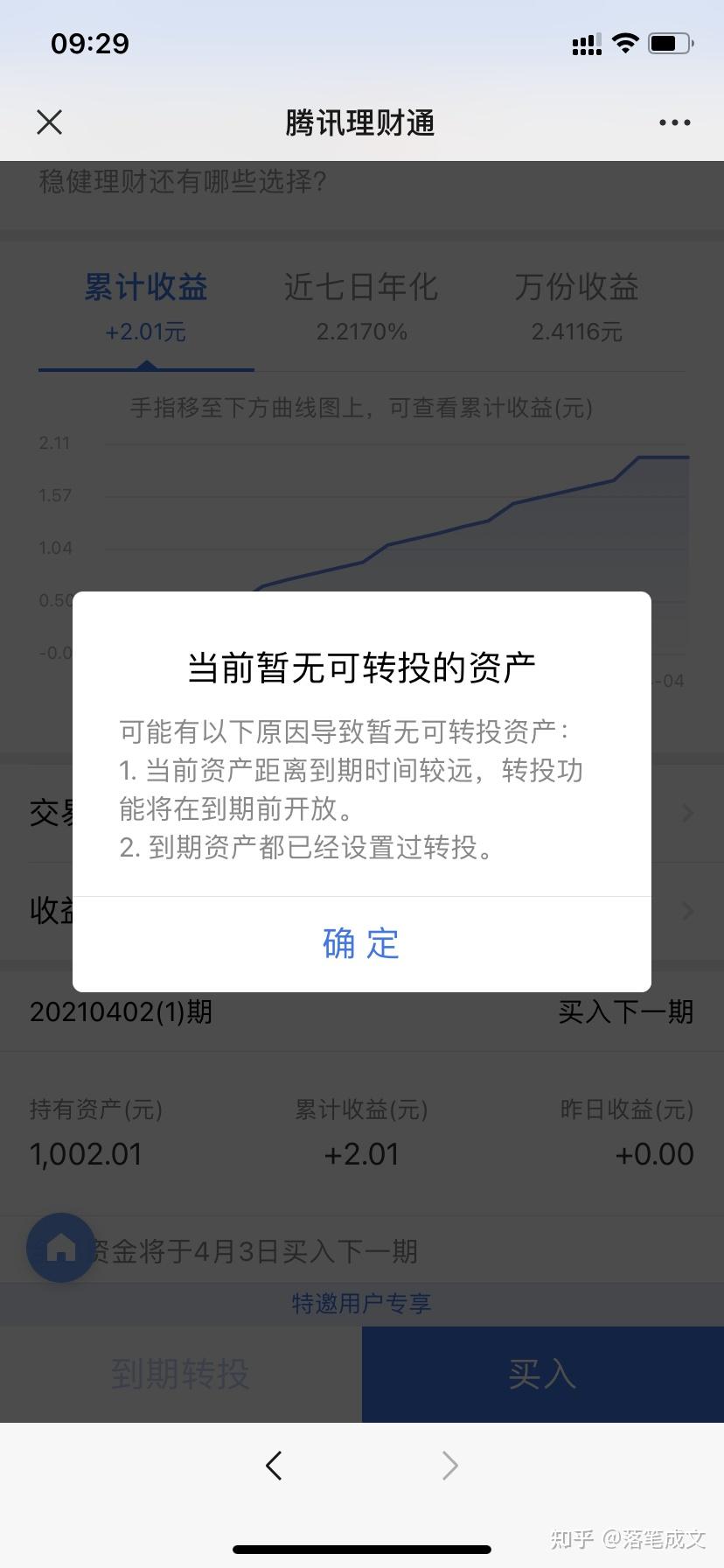Tap the Wi-Fi icon in status bar

tap(625, 42)
